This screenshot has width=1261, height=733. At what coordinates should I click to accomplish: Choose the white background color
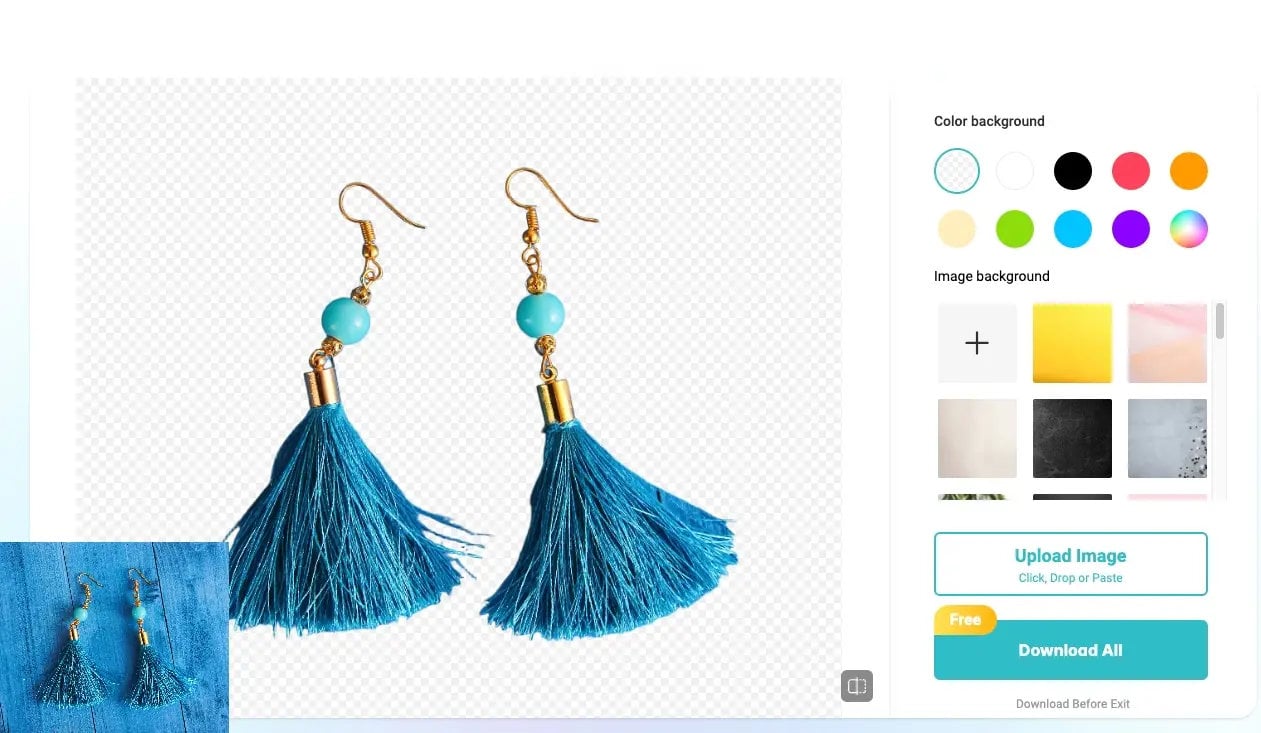[x=1014, y=171]
